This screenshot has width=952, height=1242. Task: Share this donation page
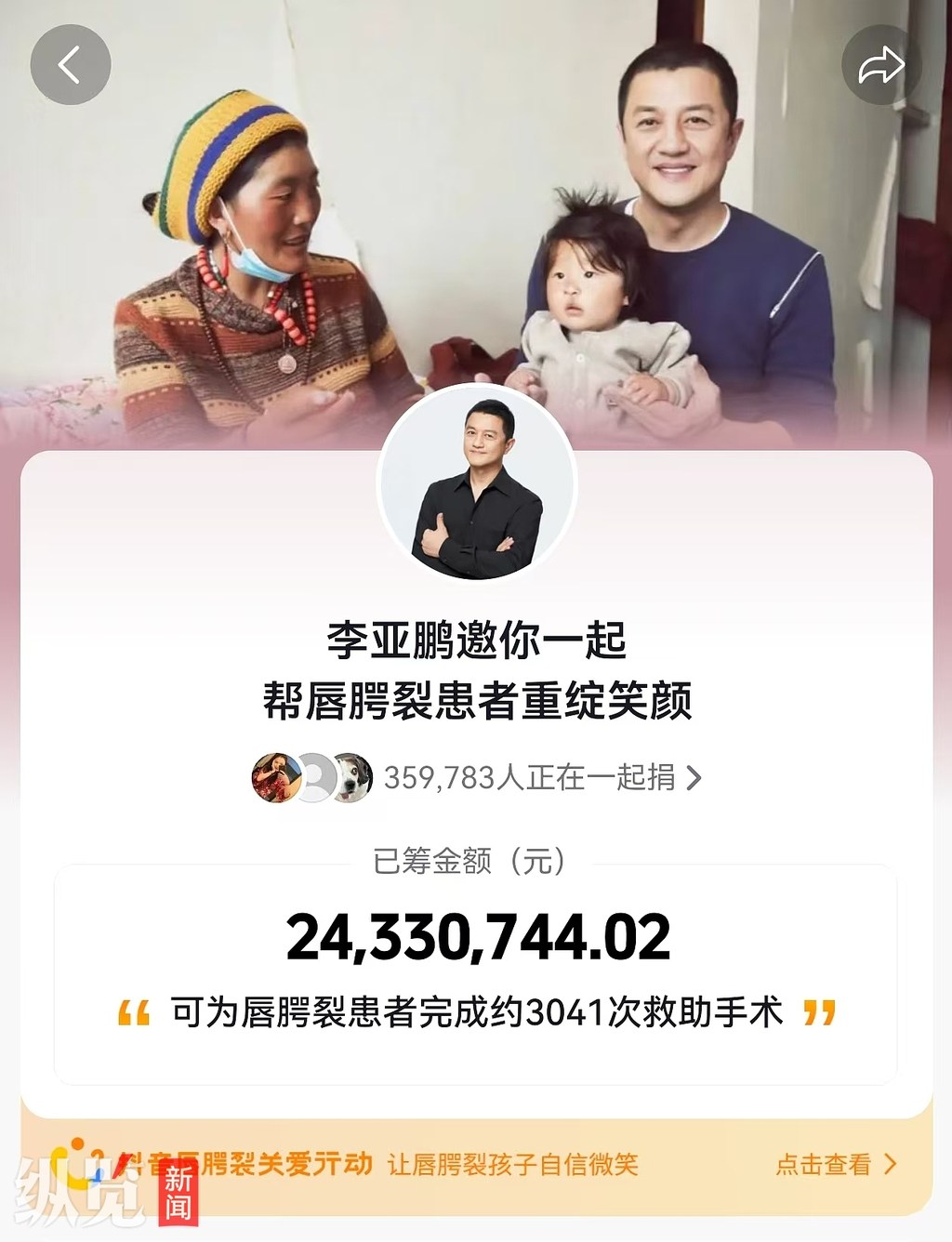[x=880, y=65]
